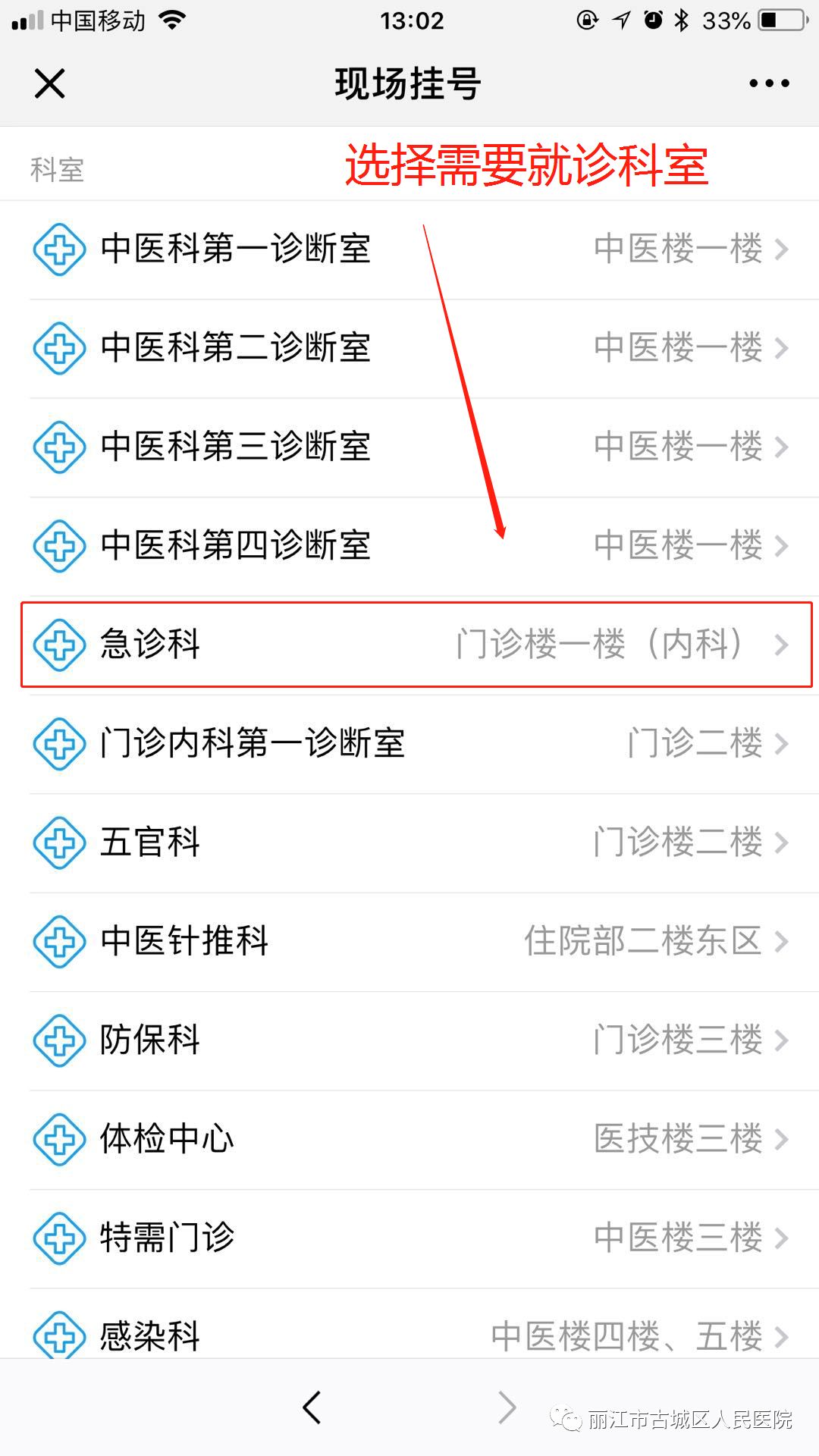819x1456 pixels.
Task: Go back with the bottom left arrow
Action: click(x=312, y=1407)
